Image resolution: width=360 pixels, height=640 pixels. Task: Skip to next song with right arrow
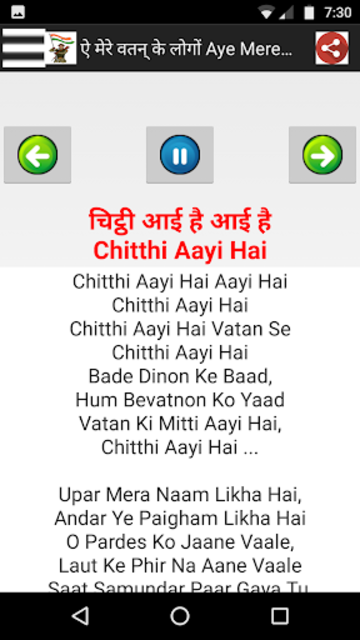(322, 155)
